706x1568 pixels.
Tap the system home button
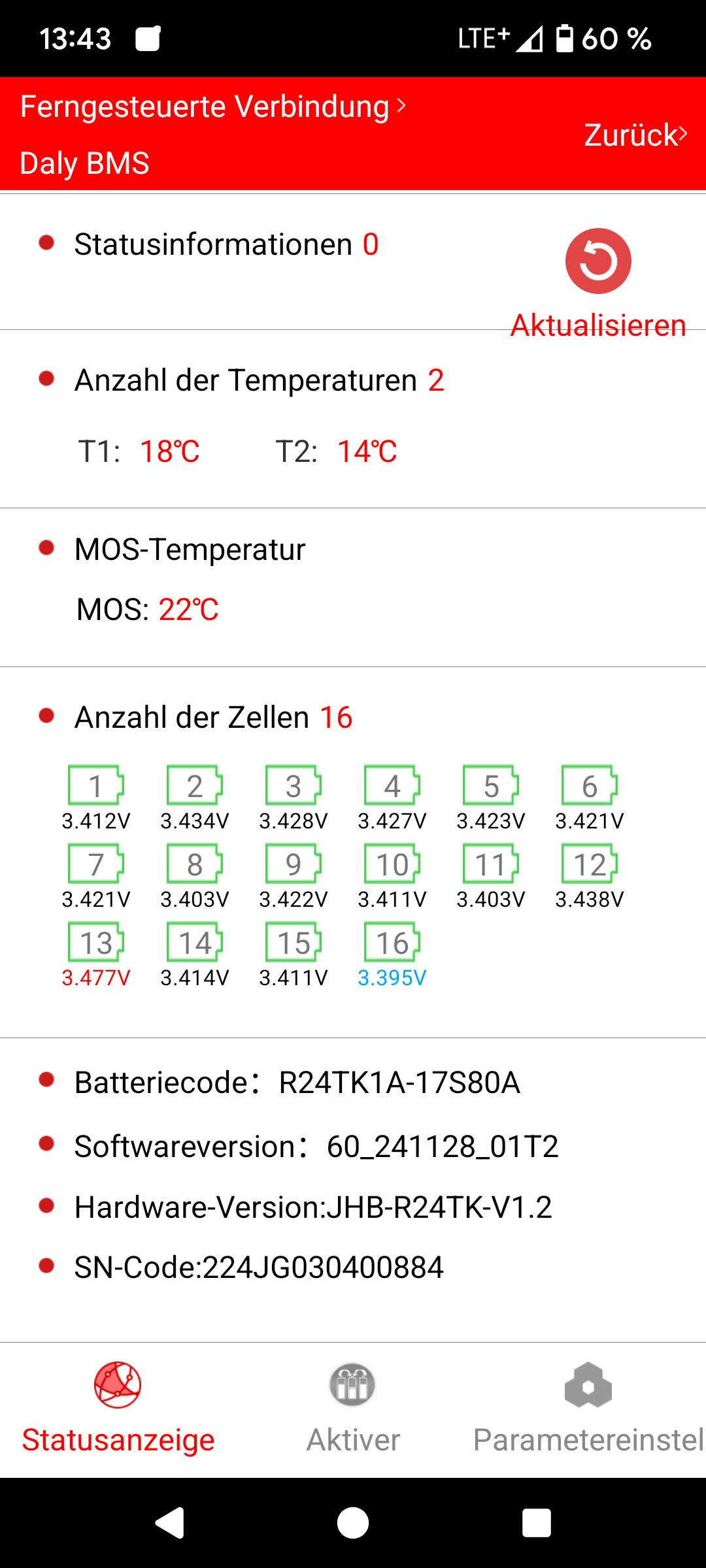tap(353, 1524)
